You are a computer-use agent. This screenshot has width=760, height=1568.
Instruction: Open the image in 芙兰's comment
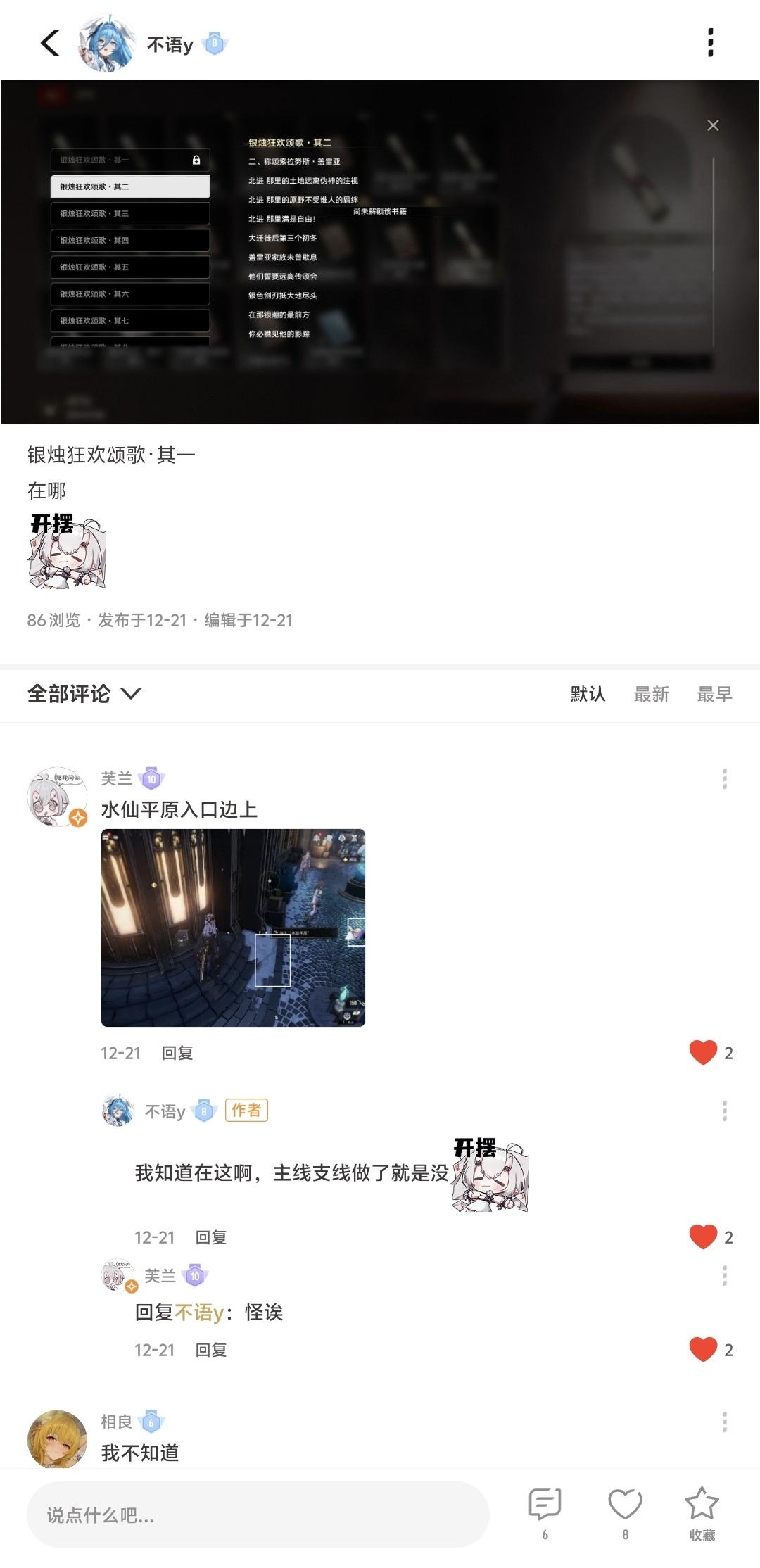tap(233, 928)
